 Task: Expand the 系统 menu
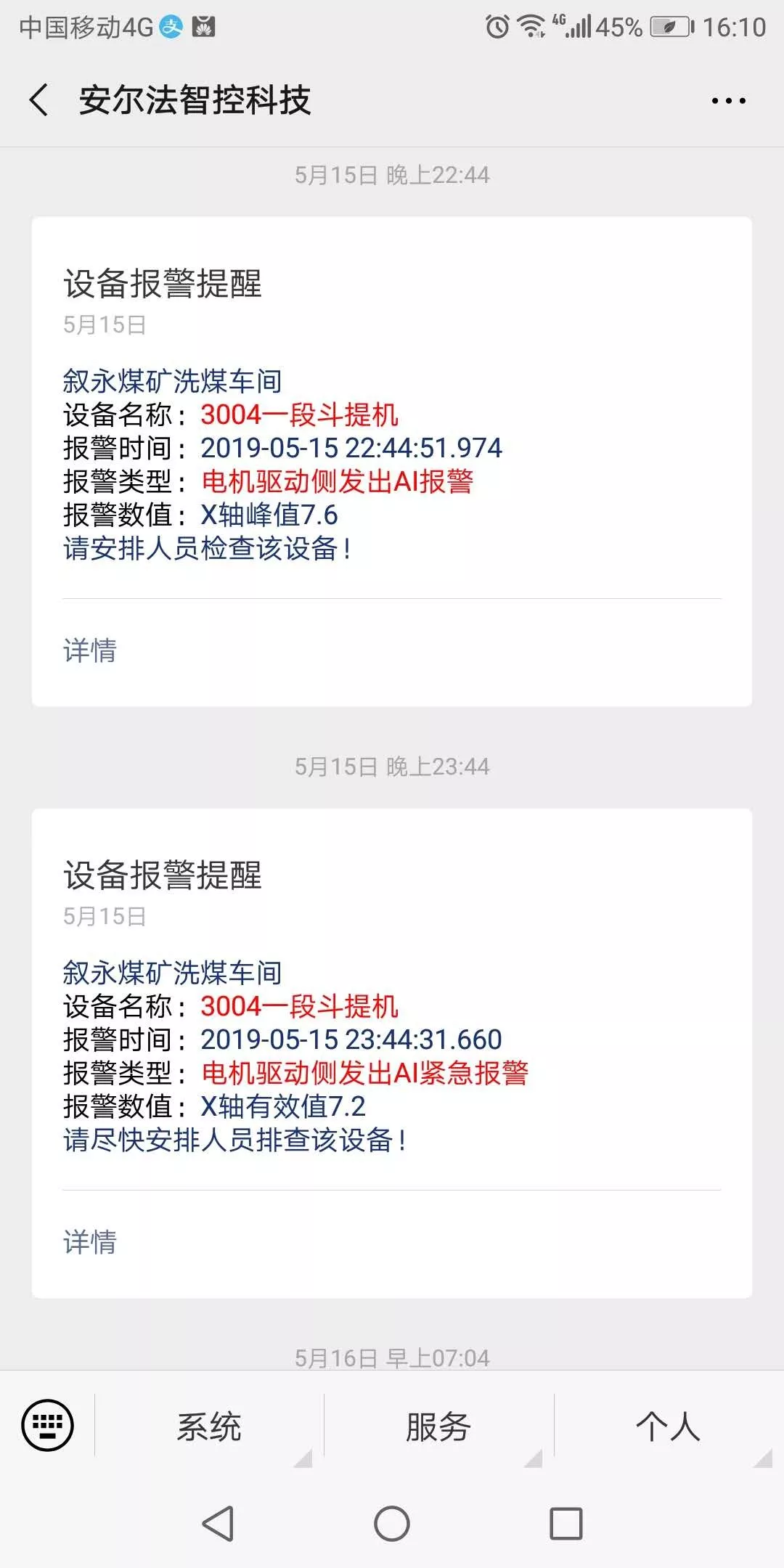209,1427
